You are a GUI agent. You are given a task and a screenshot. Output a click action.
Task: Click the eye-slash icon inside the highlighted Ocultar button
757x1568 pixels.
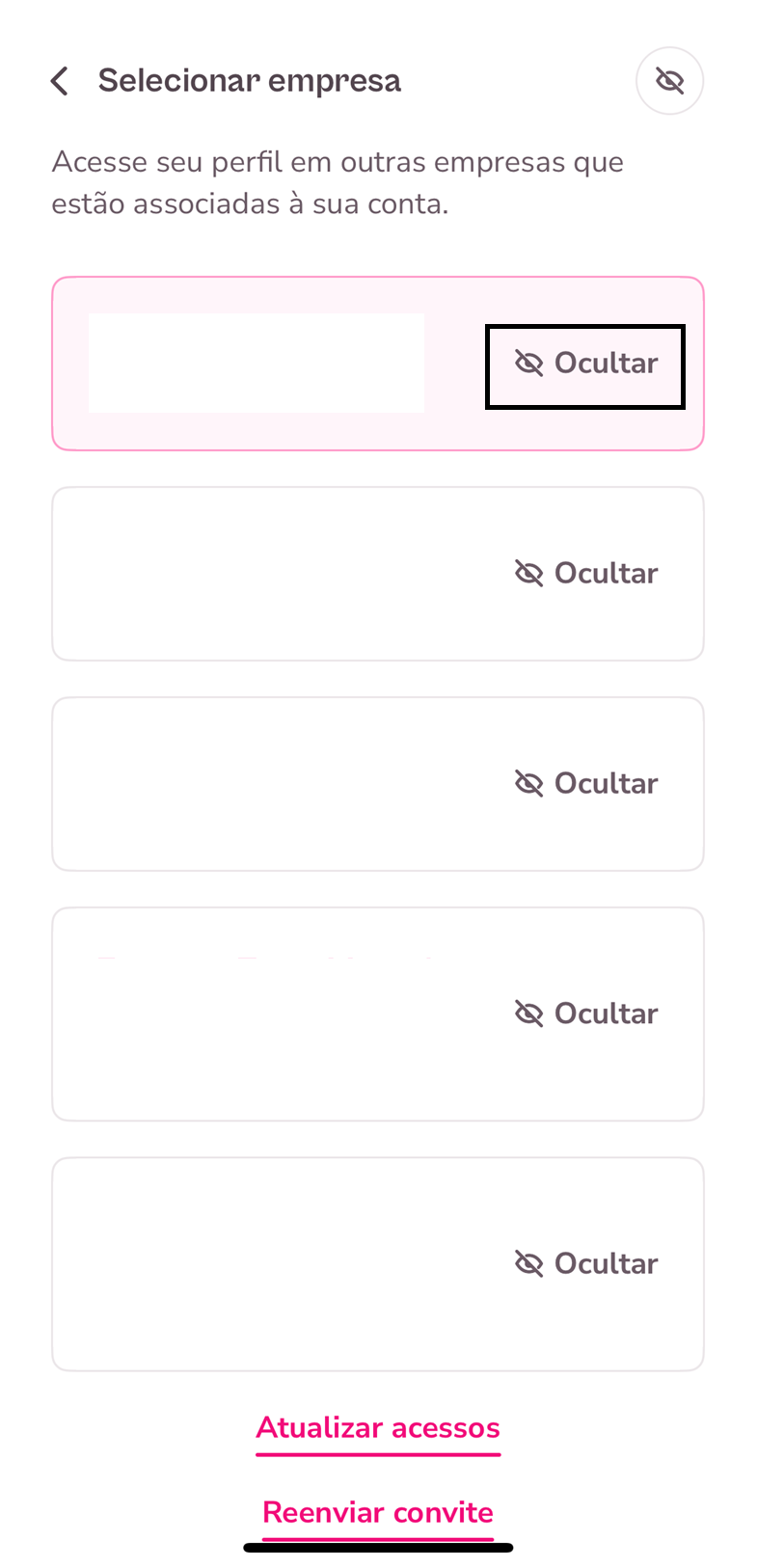[x=528, y=365]
